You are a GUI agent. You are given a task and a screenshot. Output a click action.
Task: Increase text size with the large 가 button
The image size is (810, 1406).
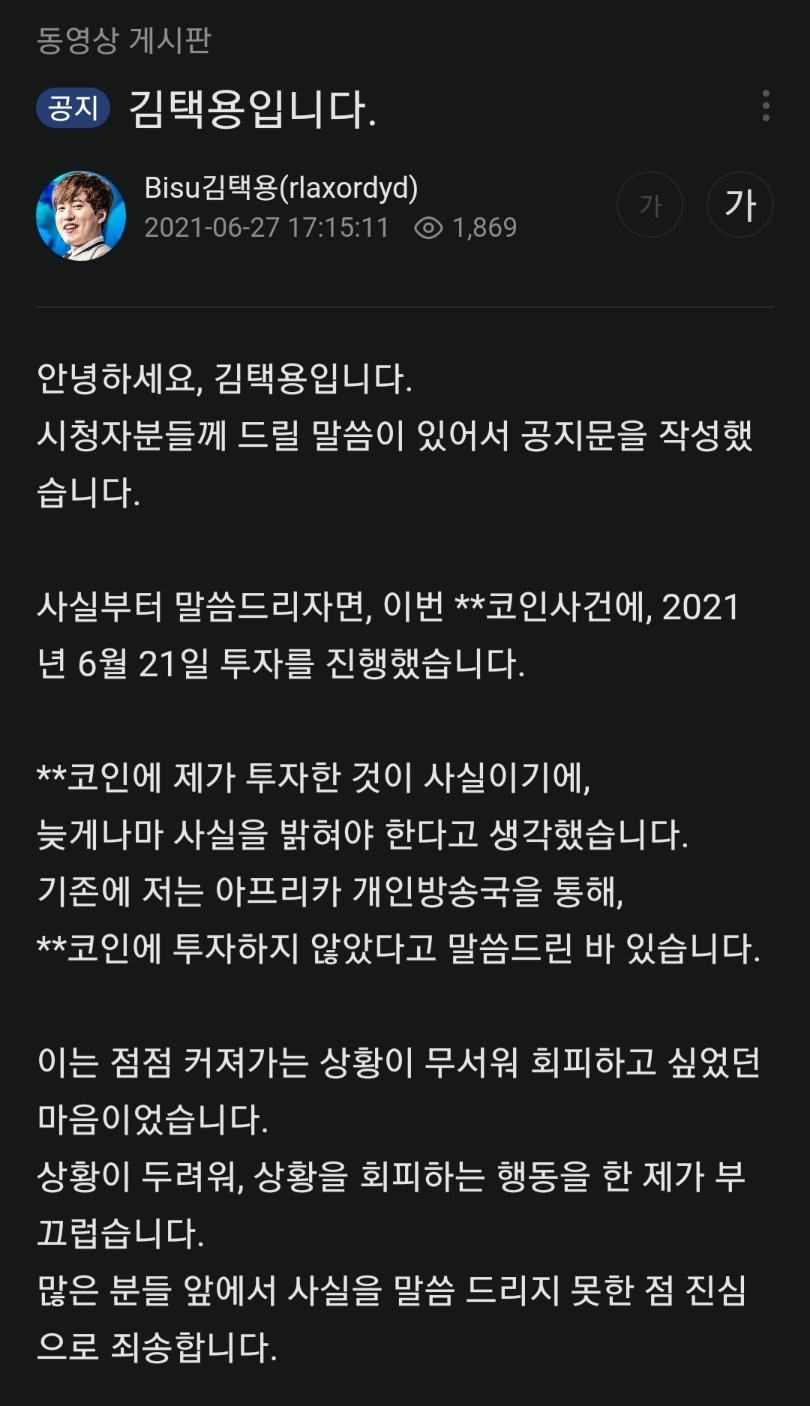(739, 205)
